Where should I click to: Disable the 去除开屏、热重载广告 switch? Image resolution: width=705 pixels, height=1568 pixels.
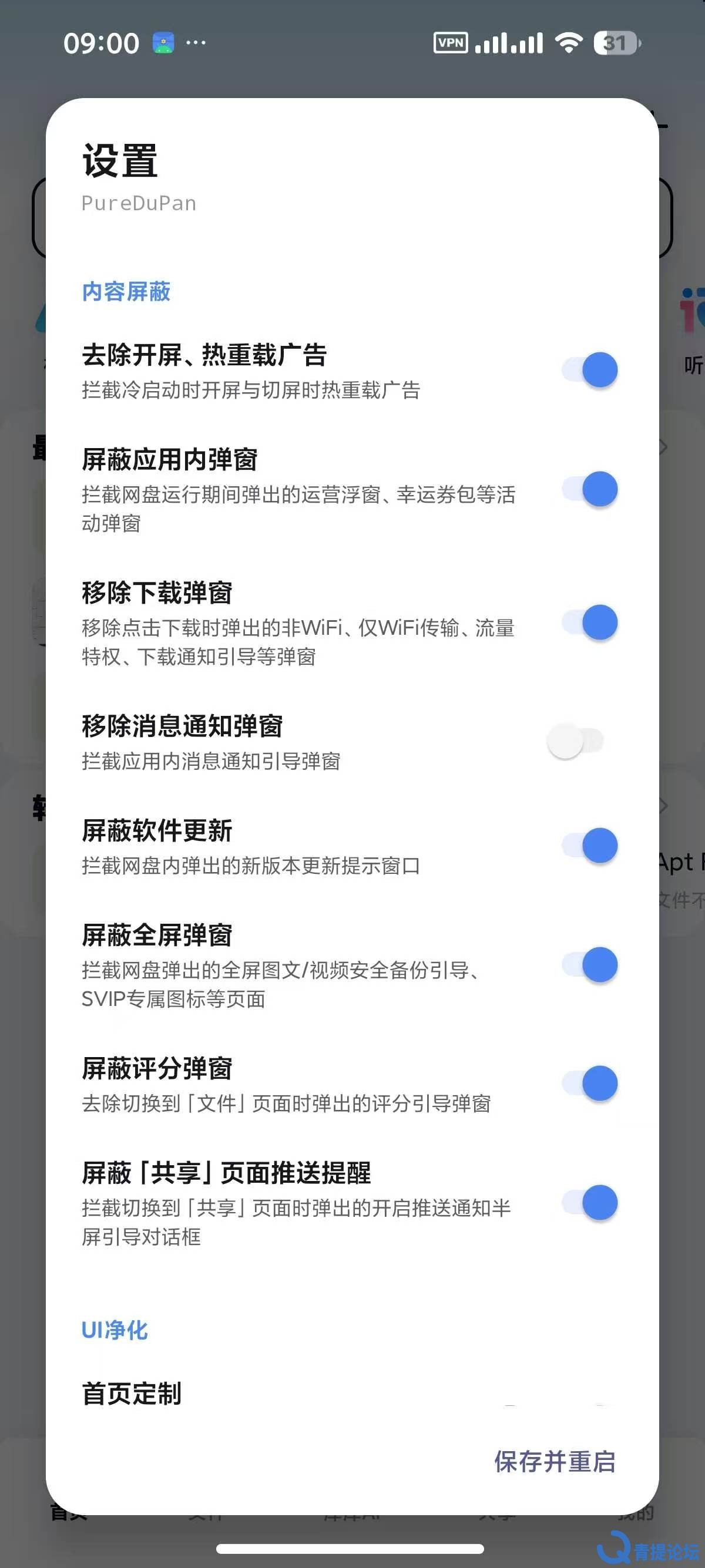589,369
